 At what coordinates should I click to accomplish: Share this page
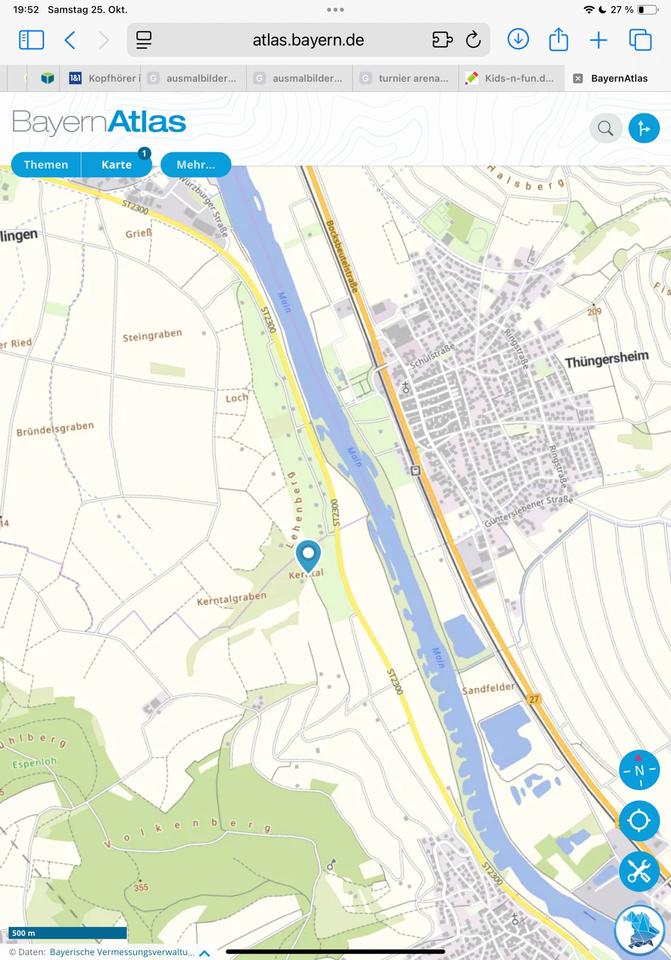click(x=558, y=40)
